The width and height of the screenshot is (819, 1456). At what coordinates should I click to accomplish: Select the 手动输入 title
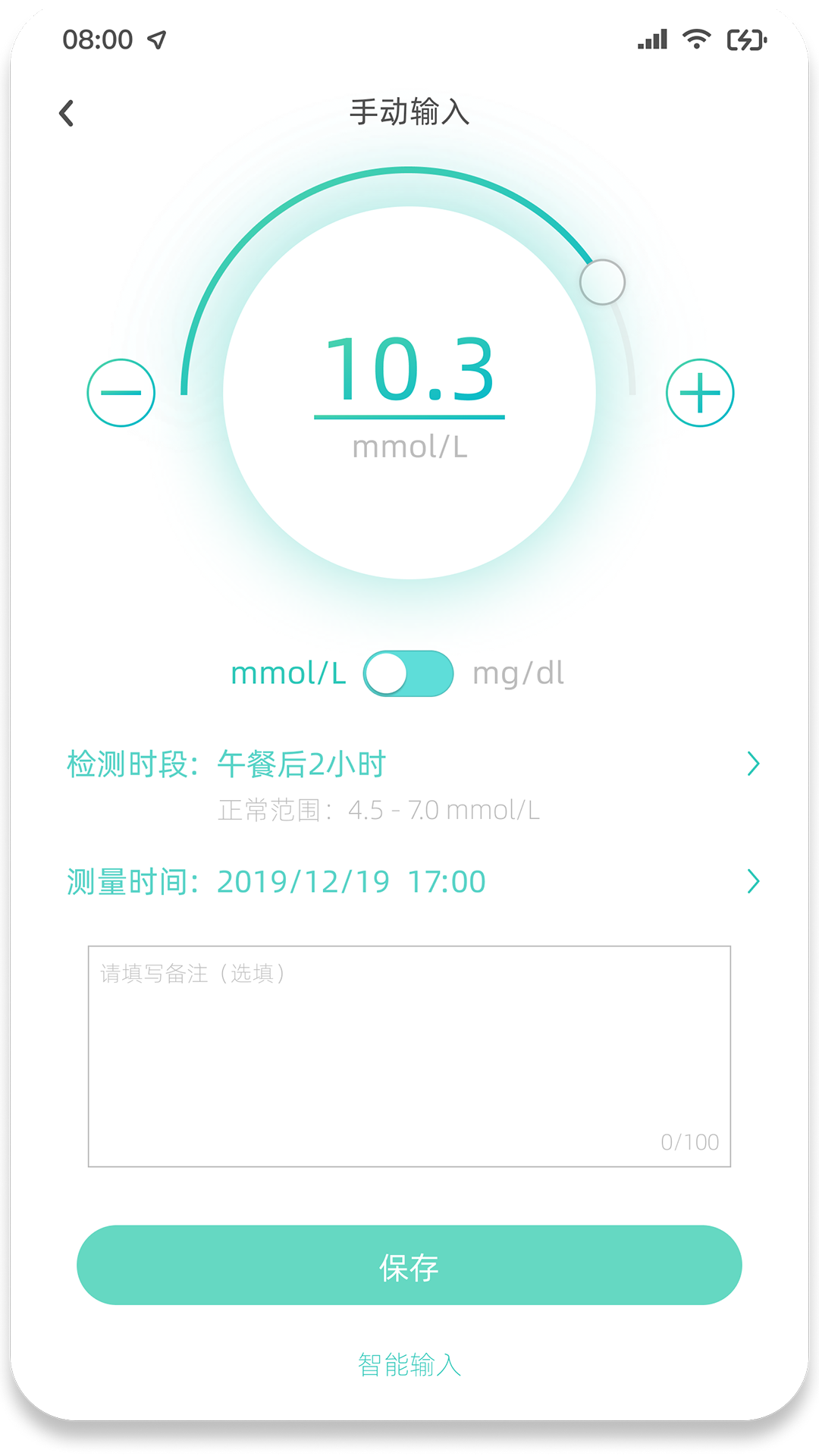tap(409, 111)
